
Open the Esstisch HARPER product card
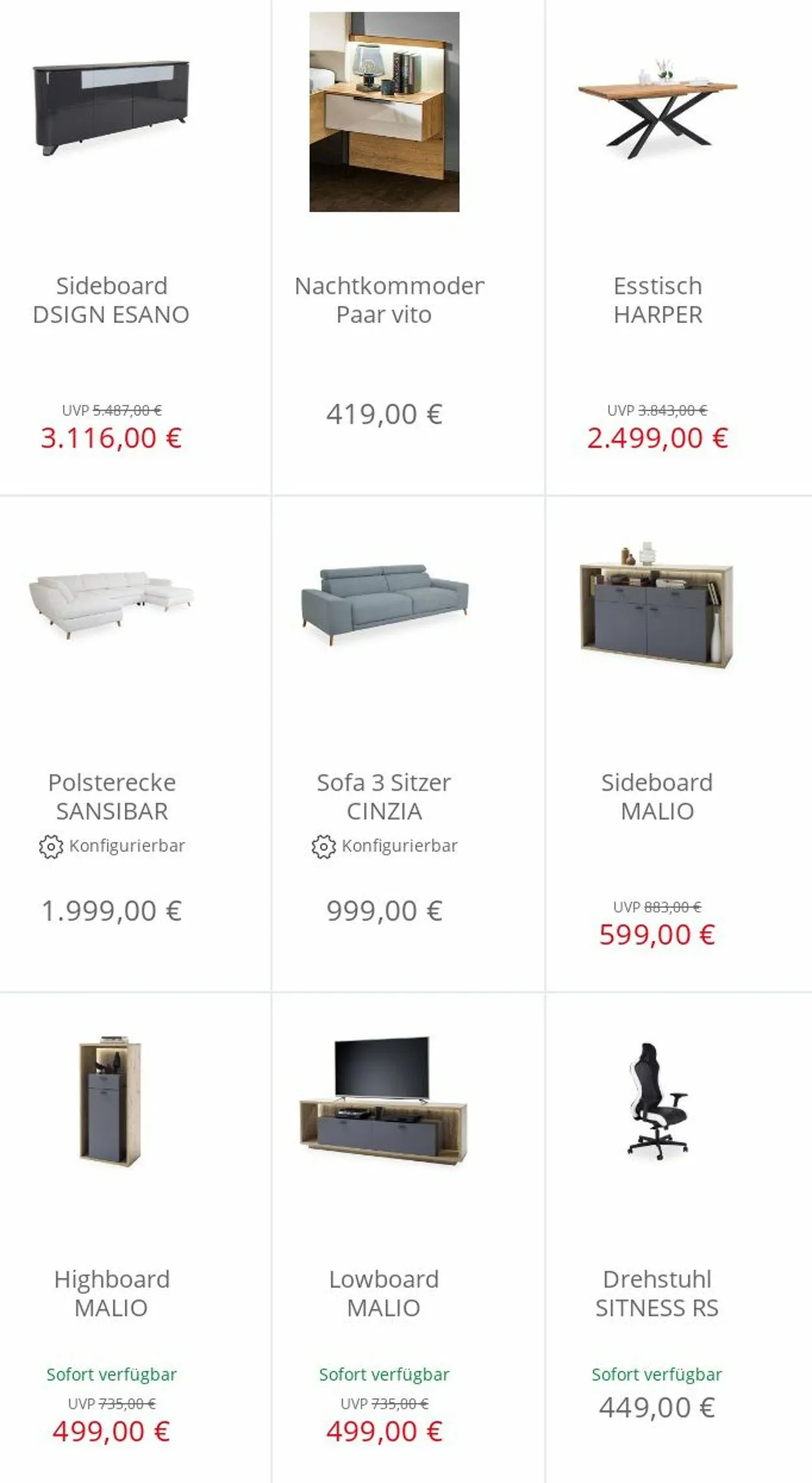[x=679, y=247]
